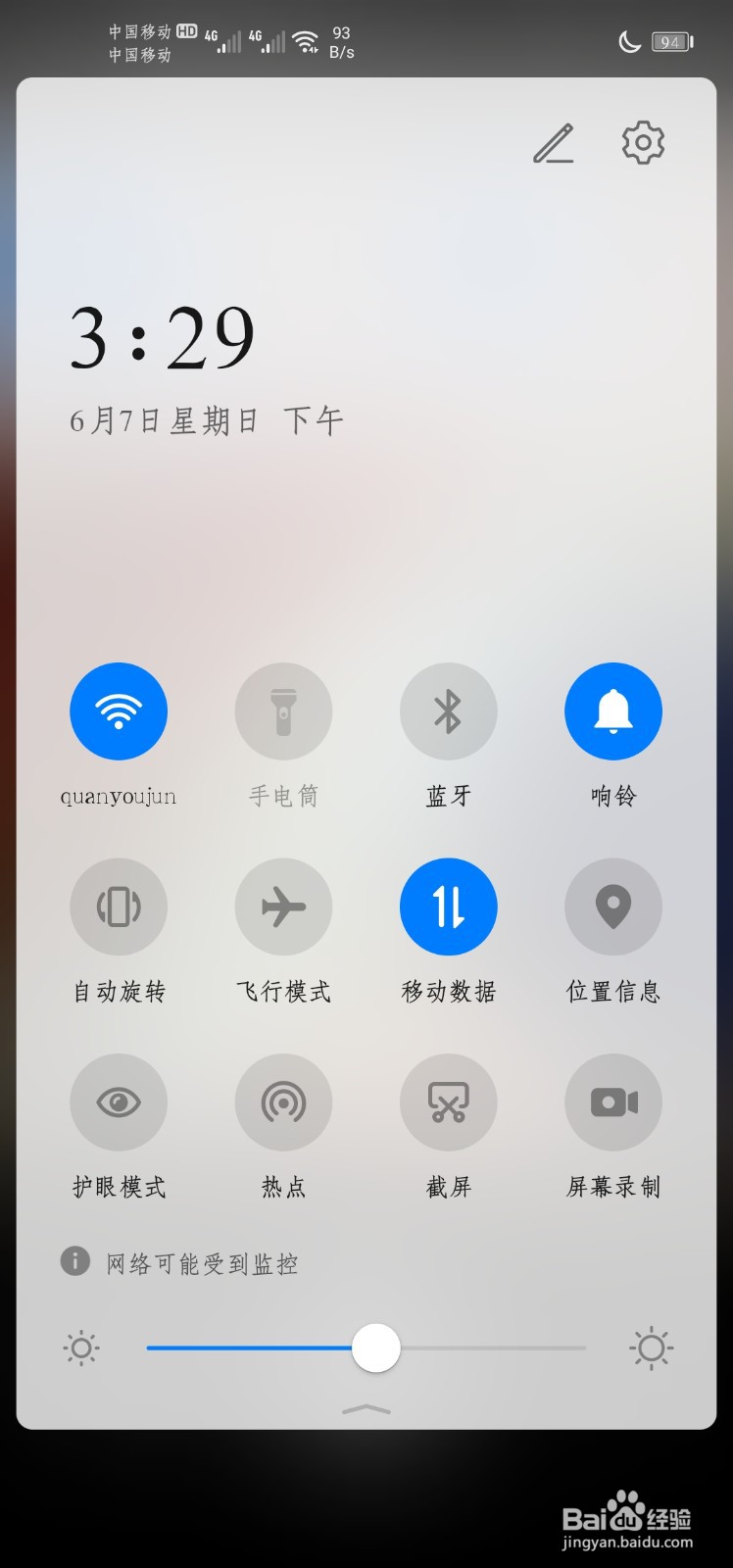The width and height of the screenshot is (733, 1568).
Task: Start screen recording (屏幕录制)
Action: 612,1101
